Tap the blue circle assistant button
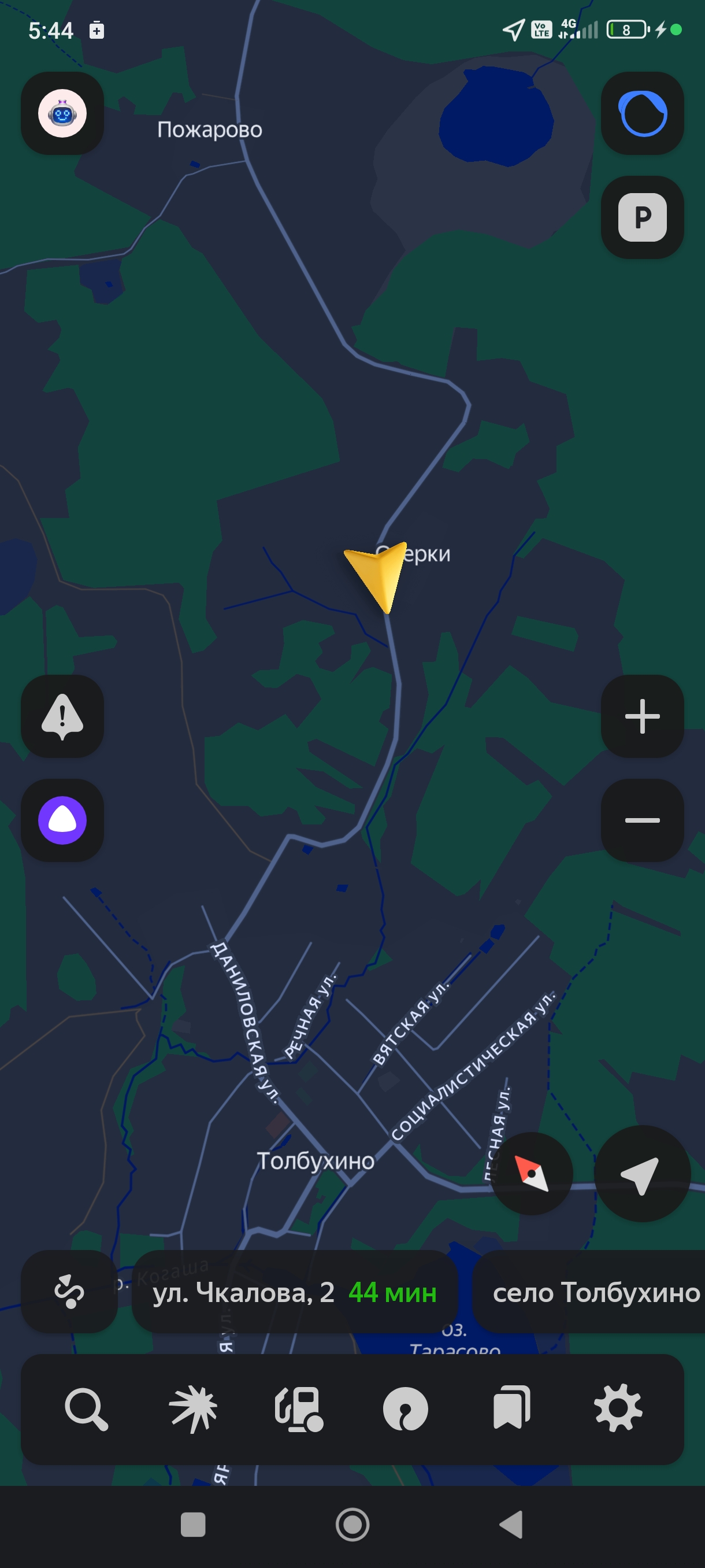This screenshot has height=1568, width=705. point(643,114)
